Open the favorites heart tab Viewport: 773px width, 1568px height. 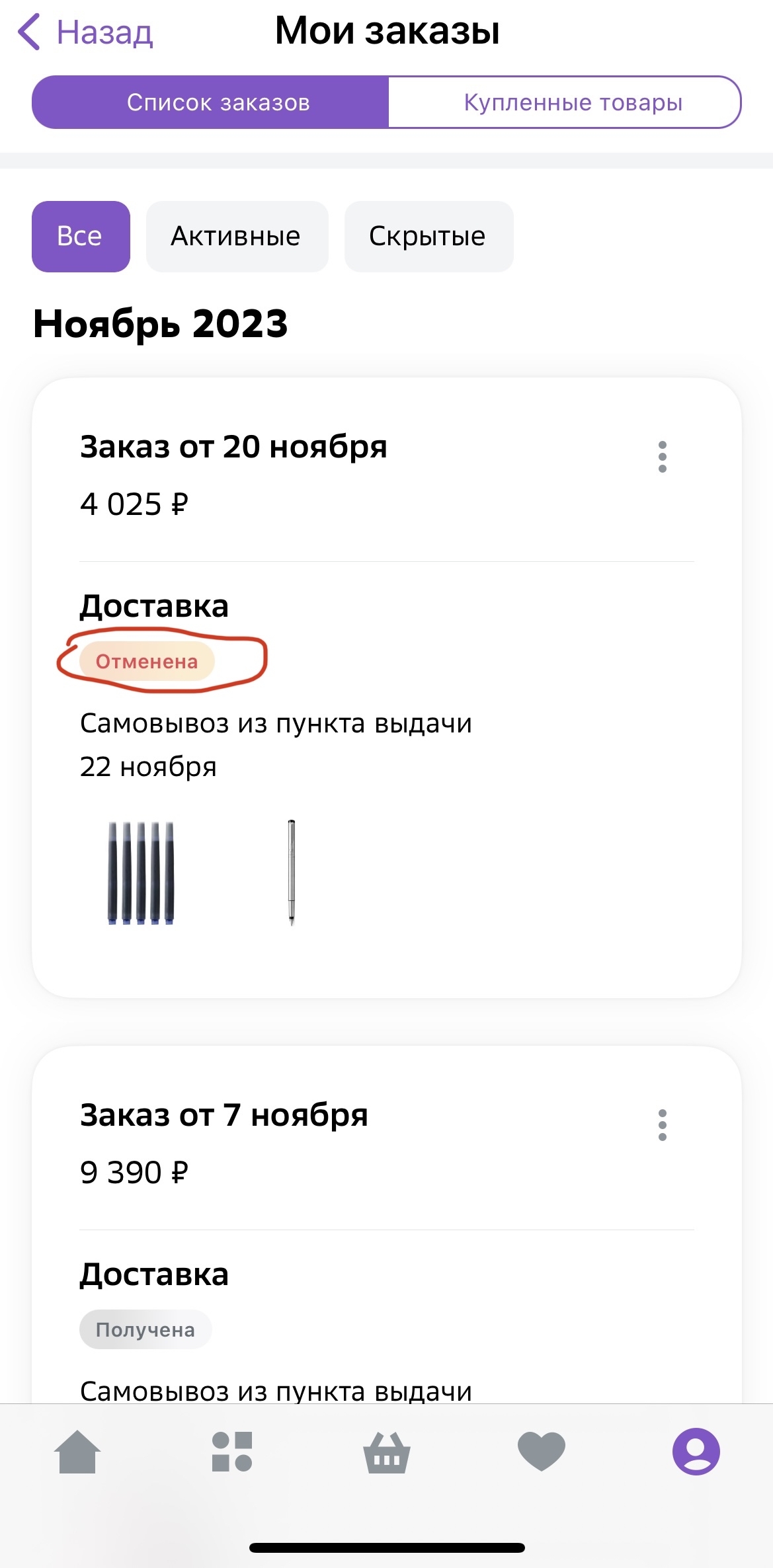click(x=542, y=1452)
